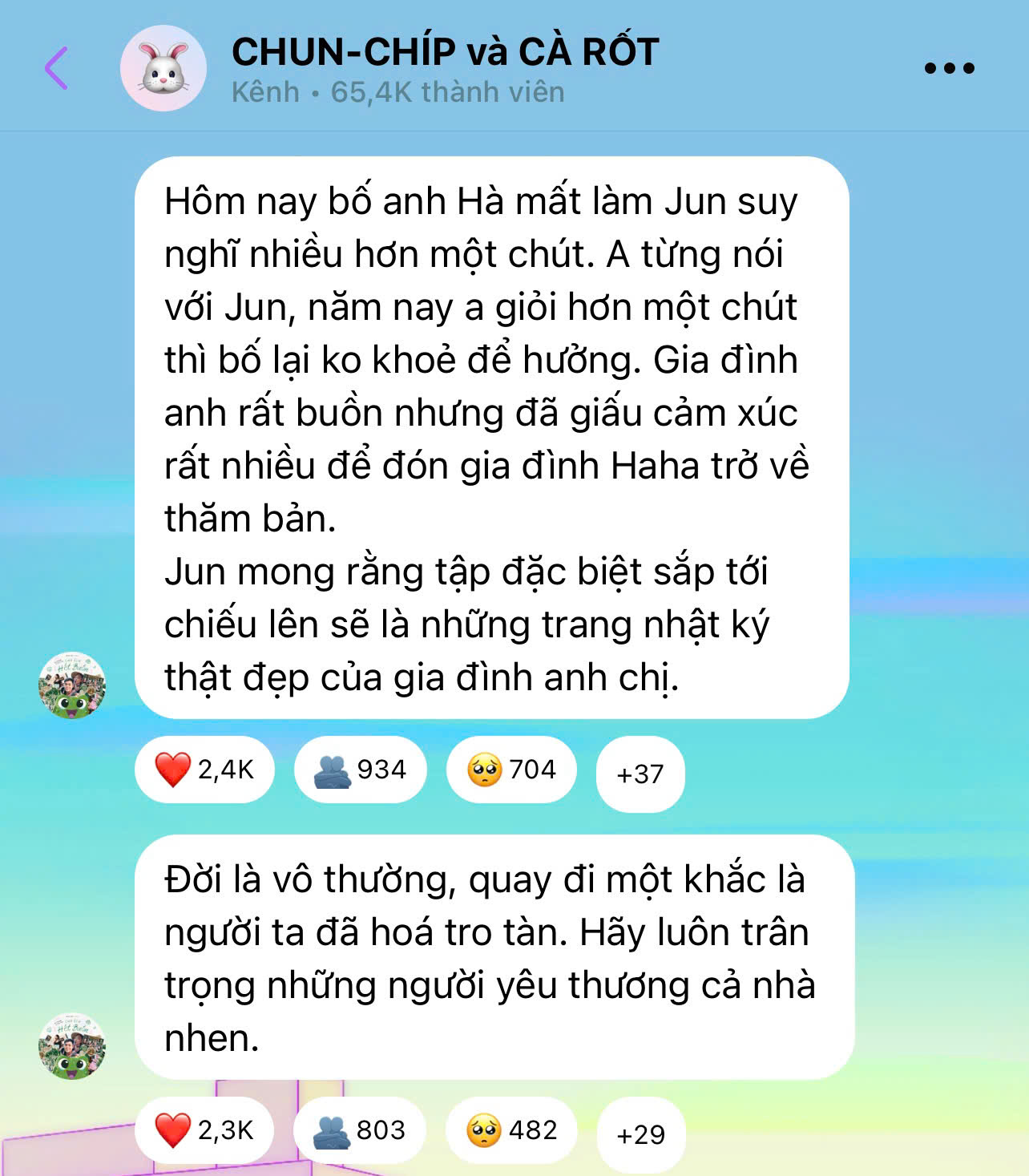Go back using the purple arrow

56,68
